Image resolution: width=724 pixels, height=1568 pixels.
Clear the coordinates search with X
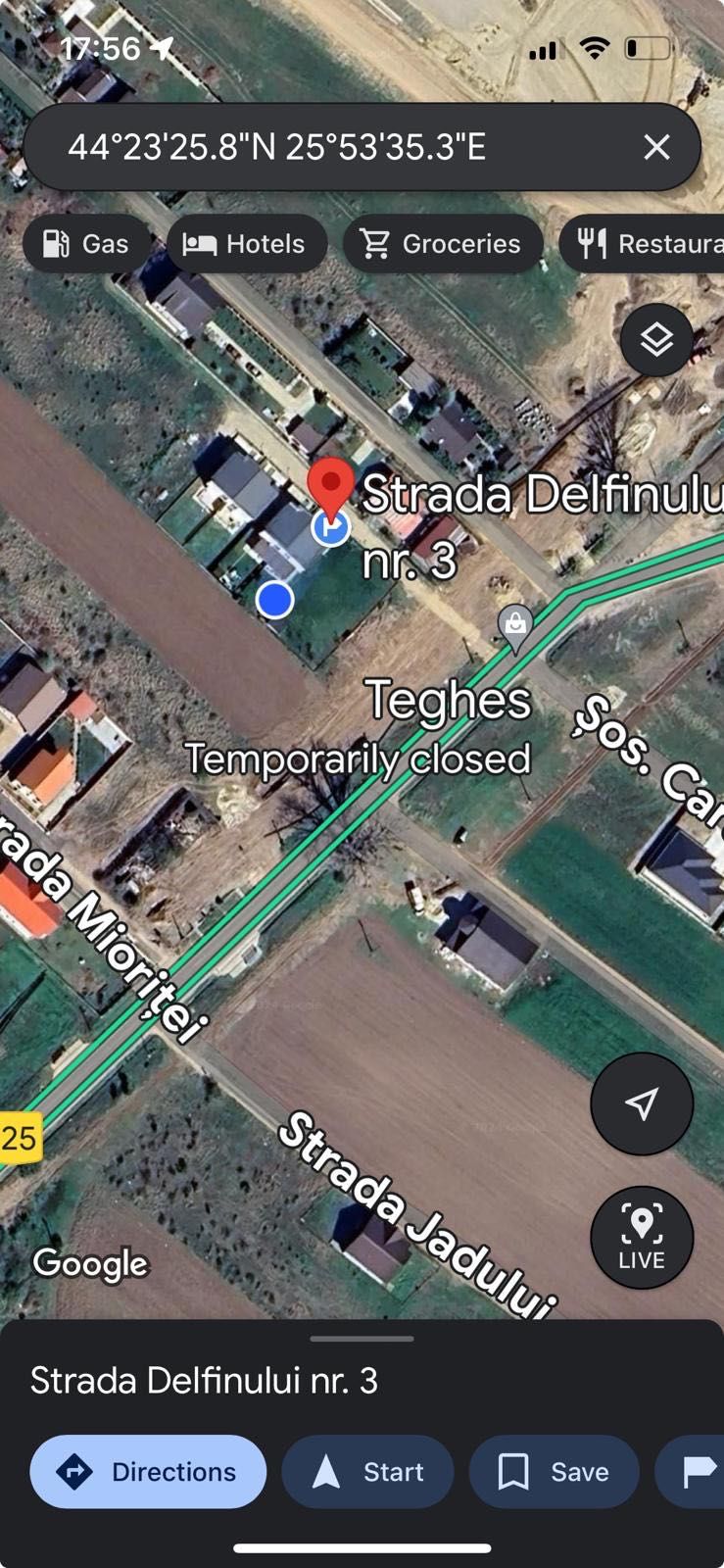click(656, 147)
